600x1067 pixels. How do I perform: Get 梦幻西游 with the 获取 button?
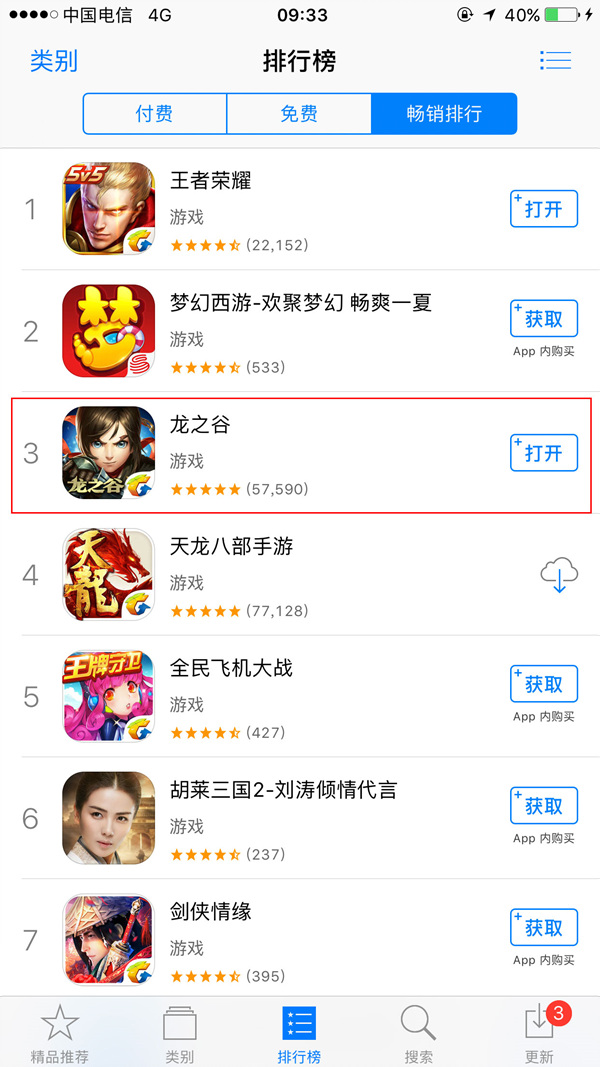tap(544, 319)
